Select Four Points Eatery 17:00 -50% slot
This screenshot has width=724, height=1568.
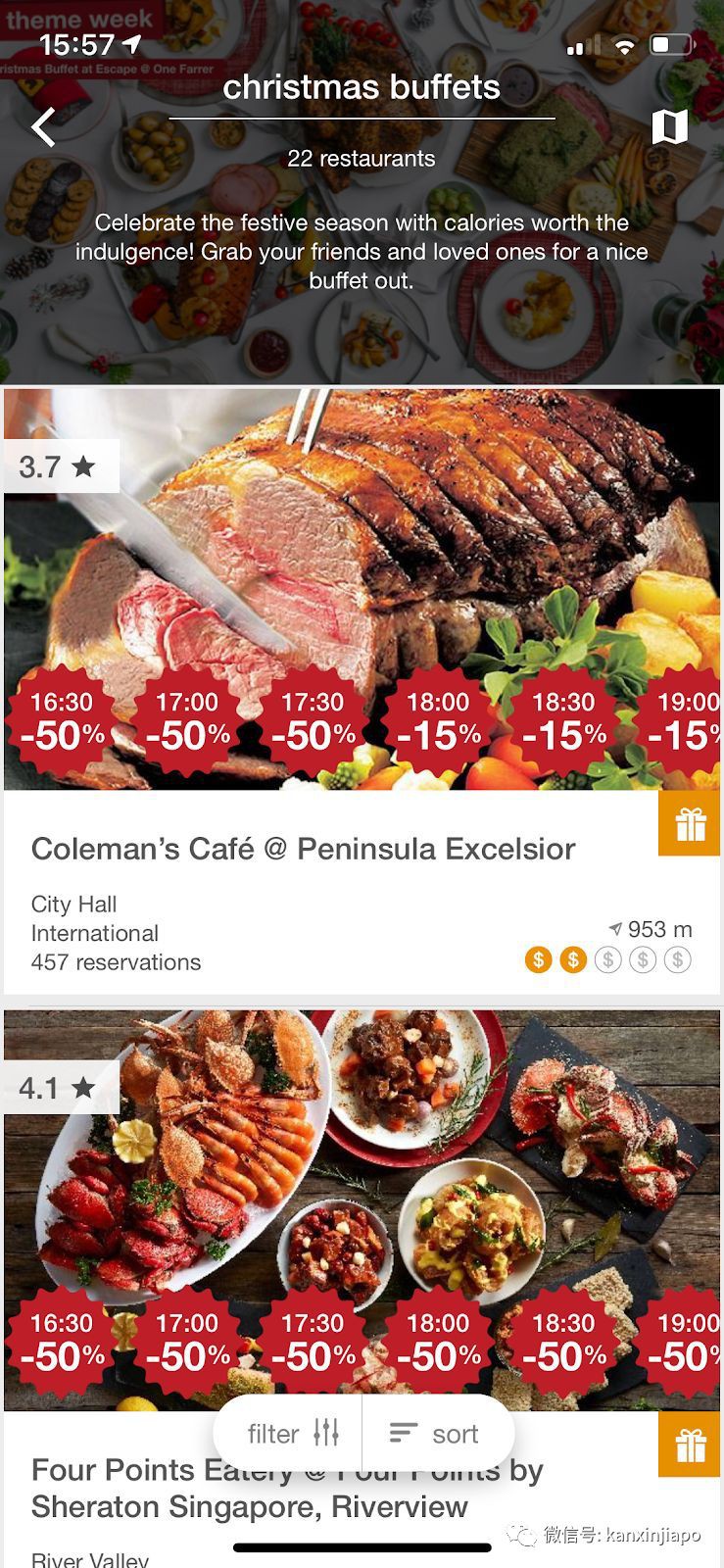coord(188,1342)
